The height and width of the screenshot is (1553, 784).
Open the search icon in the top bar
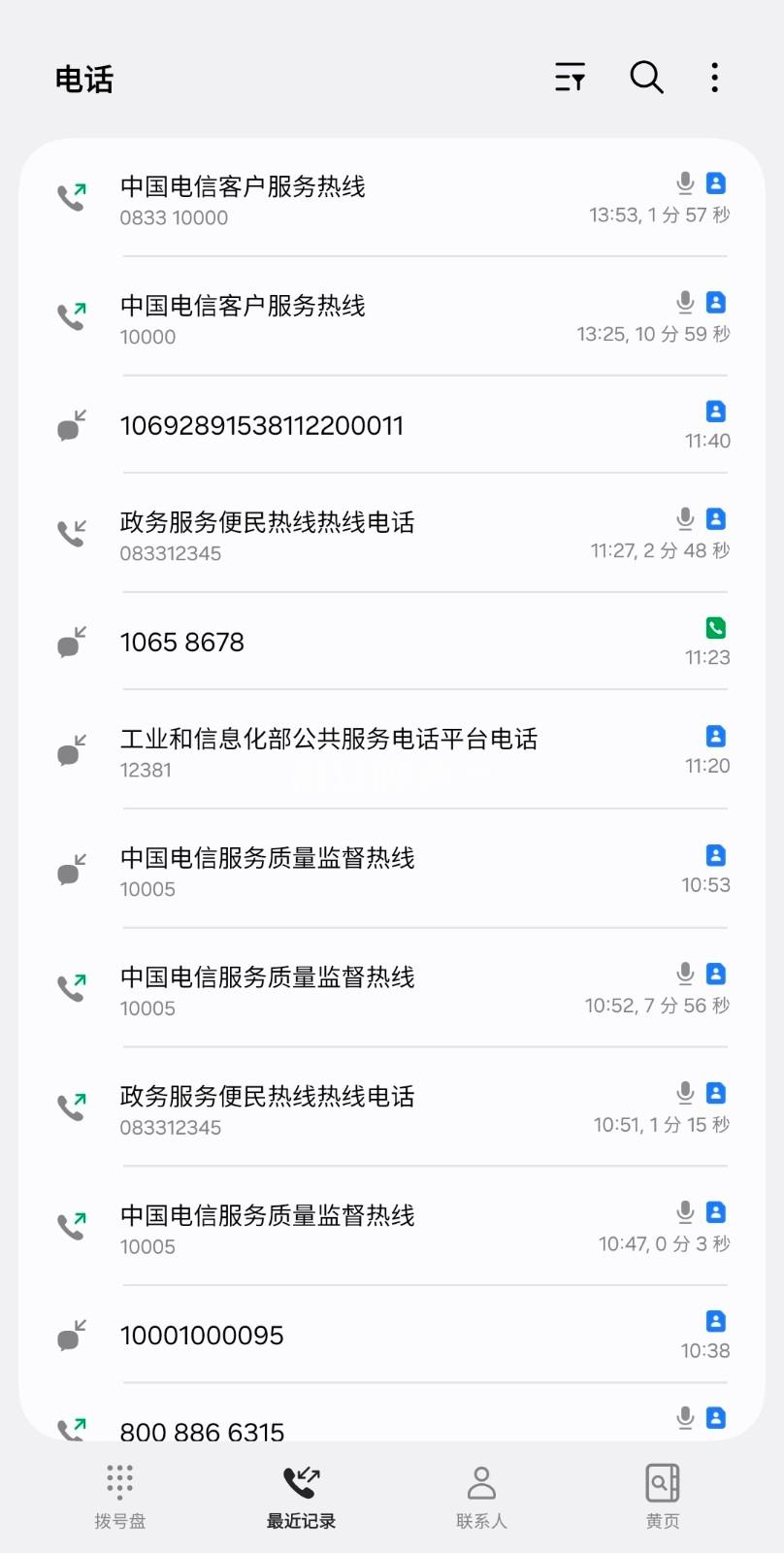coord(646,77)
